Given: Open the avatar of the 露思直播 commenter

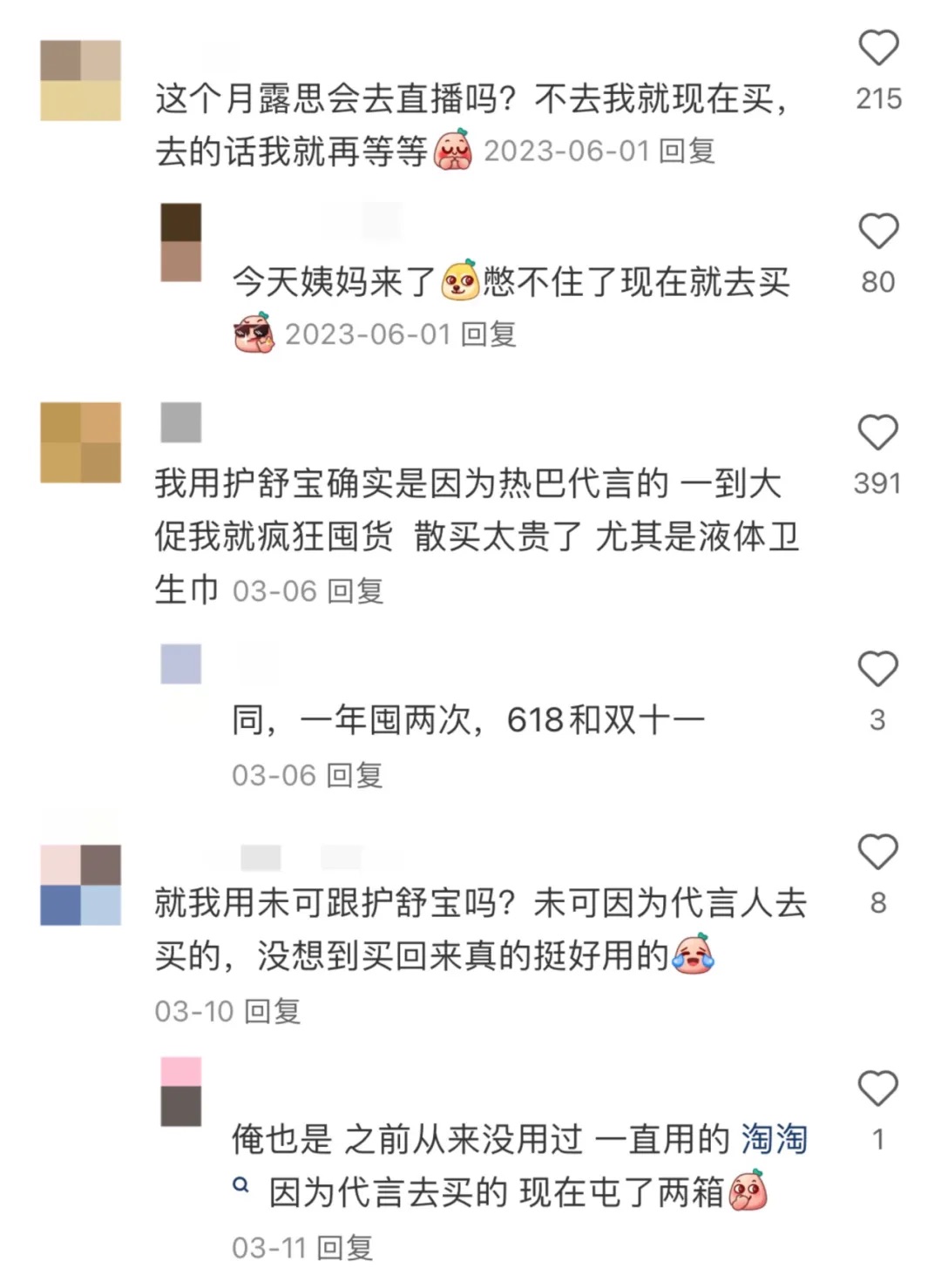Looking at the screenshot, I should coord(80,80).
